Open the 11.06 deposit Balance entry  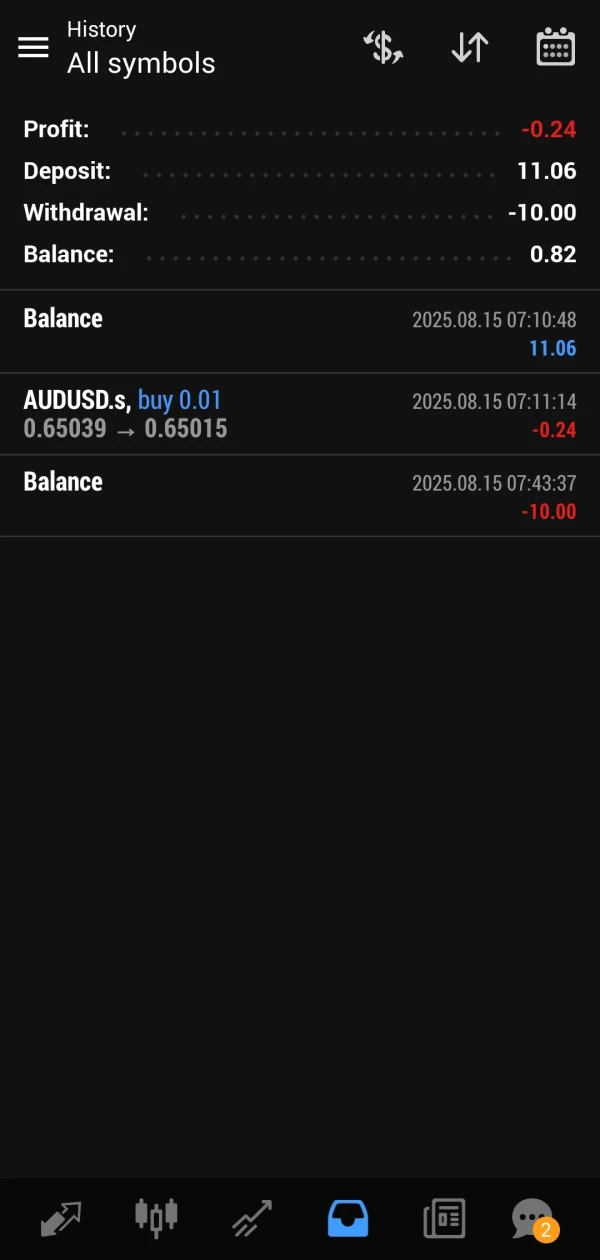click(300, 332)
